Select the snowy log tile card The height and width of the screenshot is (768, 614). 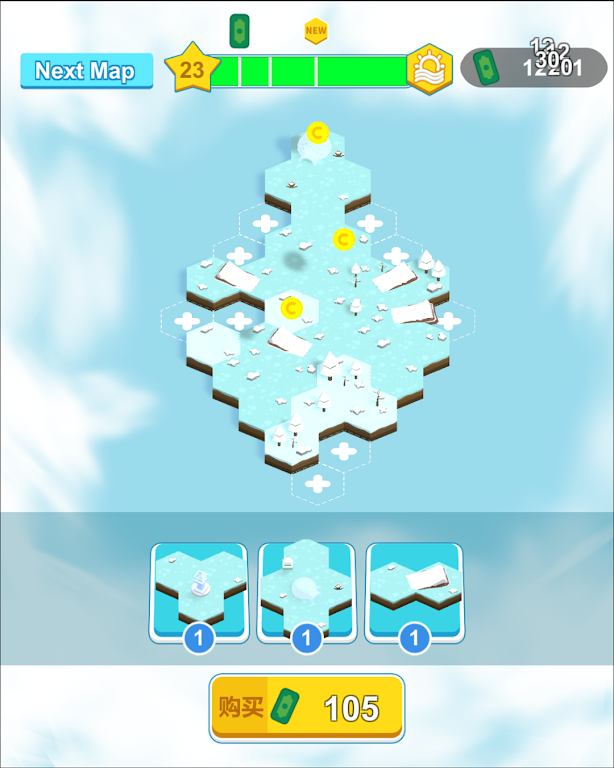pyautogui.click(x=414, y=590)
